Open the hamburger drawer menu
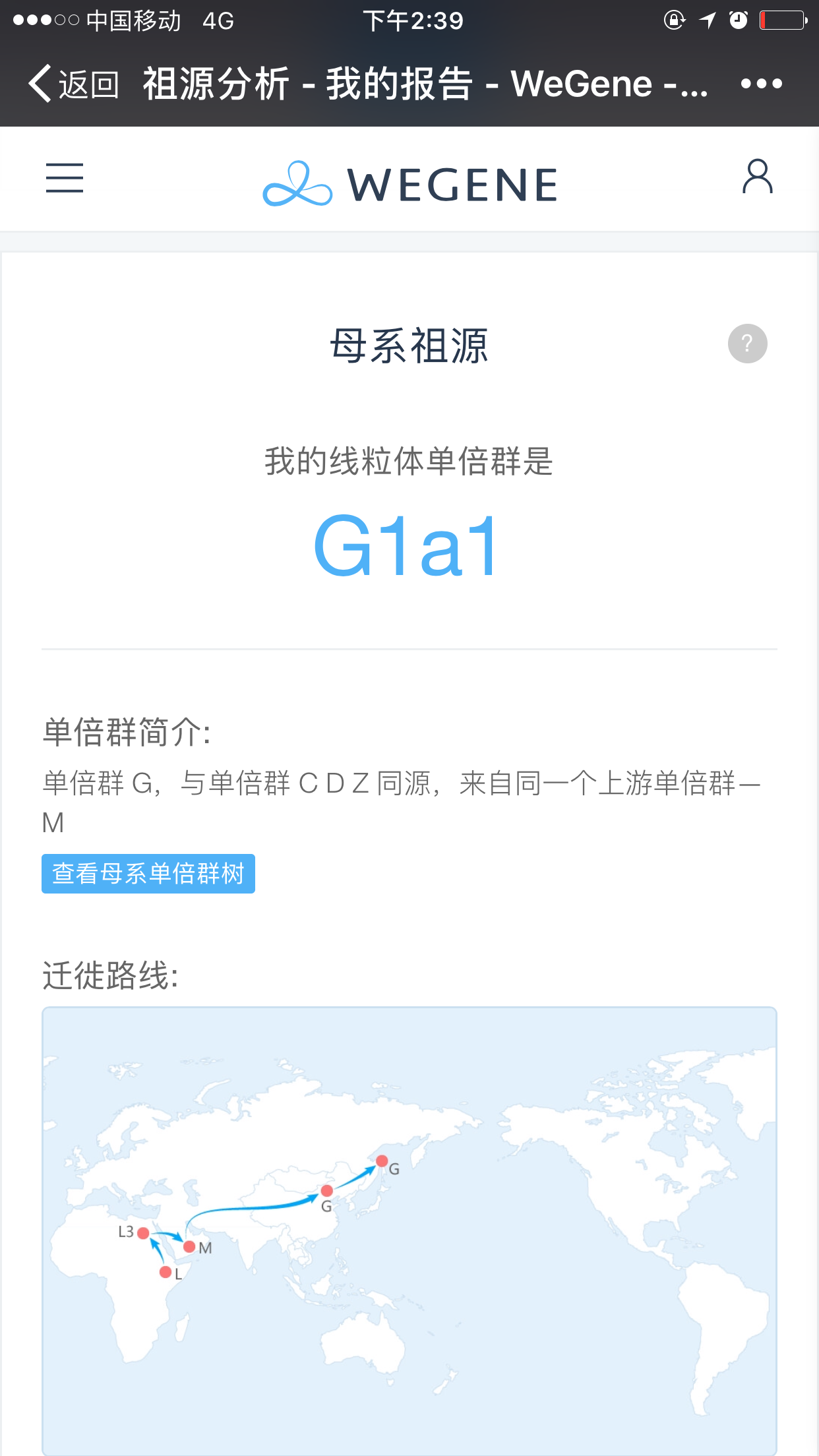 pyautogui.click(x=65, y=178)
